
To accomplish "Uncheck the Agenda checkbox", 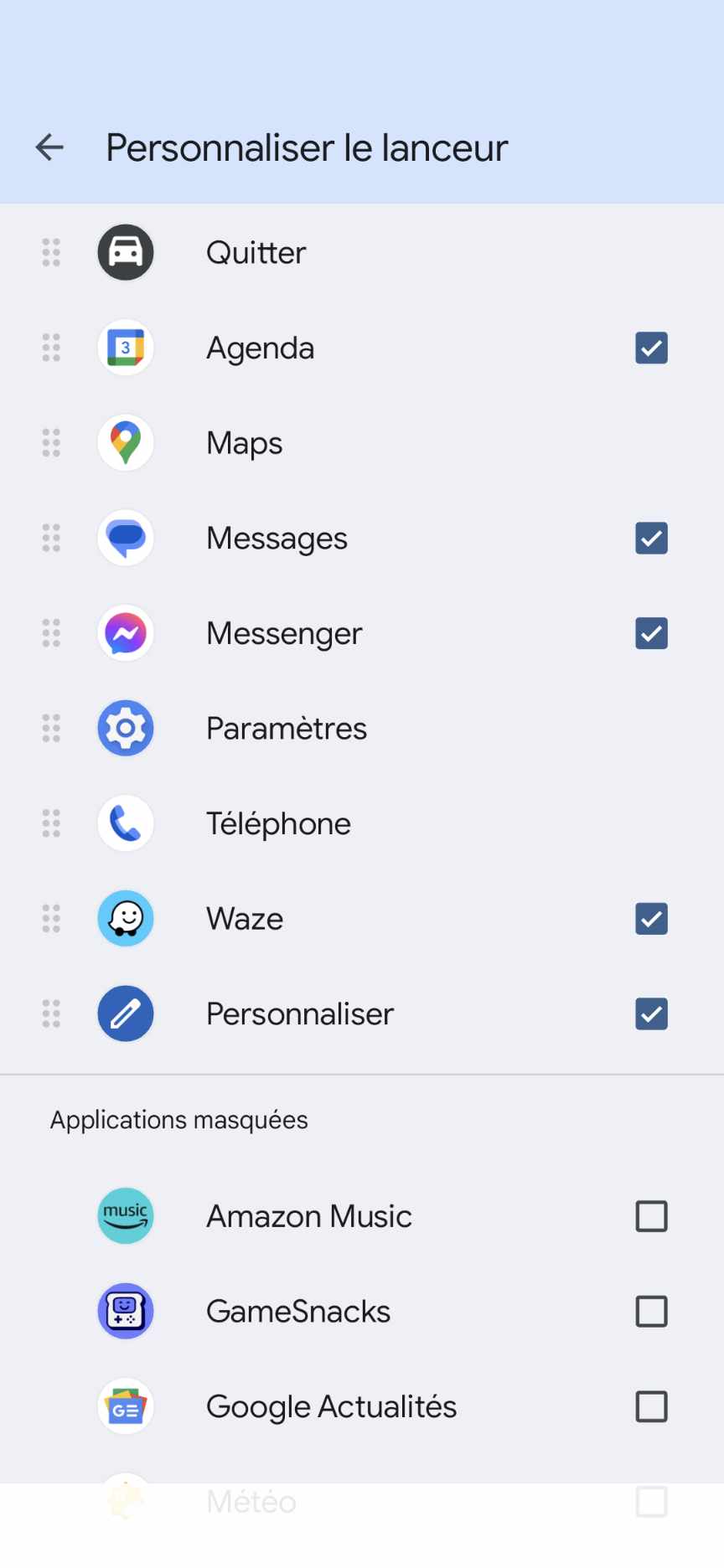I will click(651, 348).
